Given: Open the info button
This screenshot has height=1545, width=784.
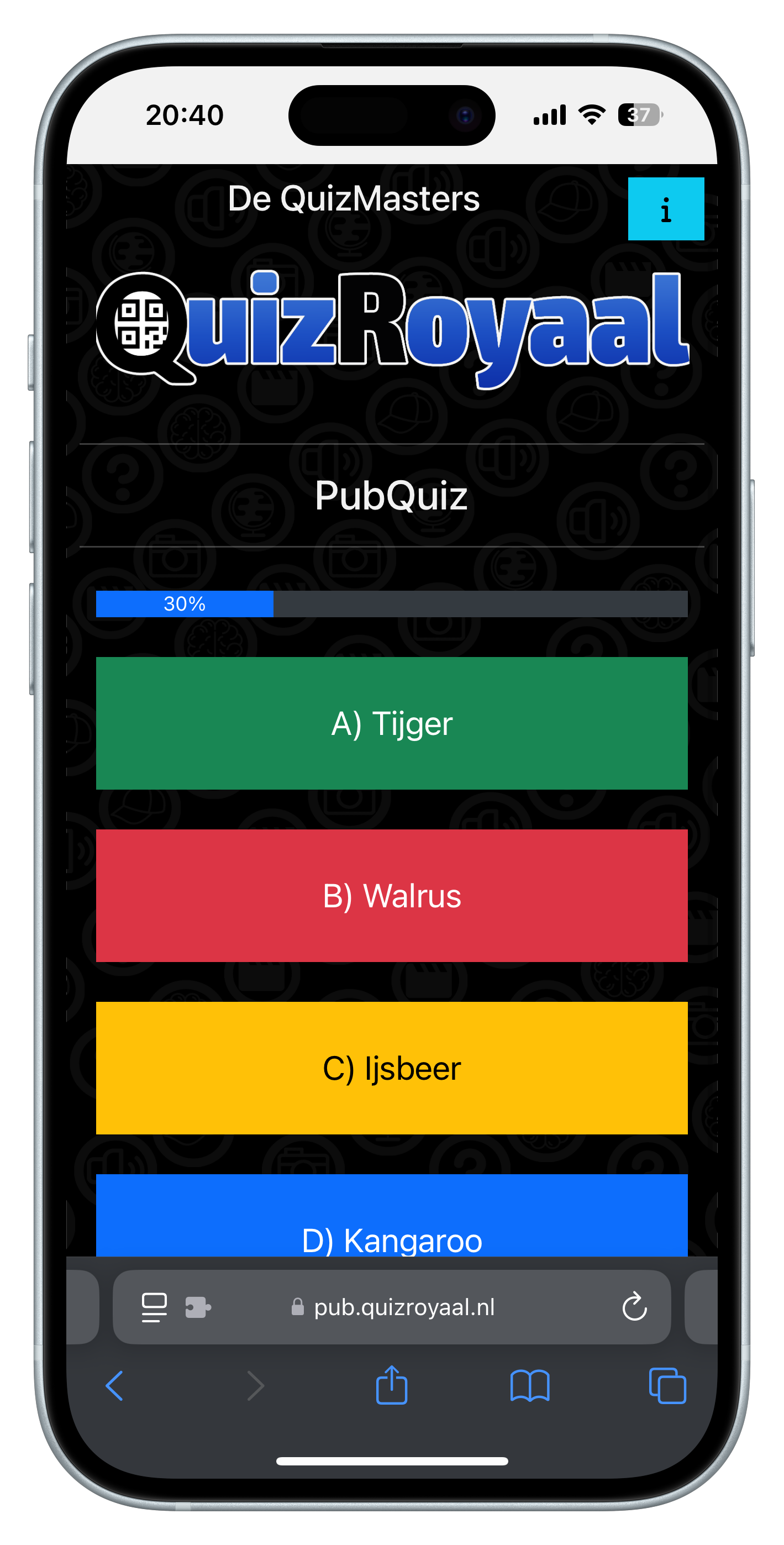Looking at the screenshot, I should (665, 209).
